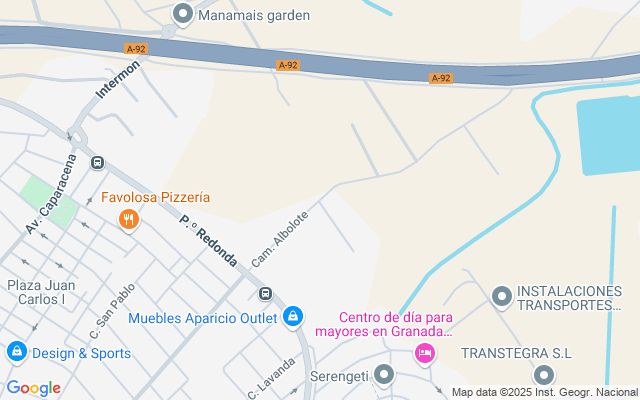This screenshot has height=400, width=640.
Task: Select the Favolosa Pizzería restaurant pin
Action: [128, 219]
